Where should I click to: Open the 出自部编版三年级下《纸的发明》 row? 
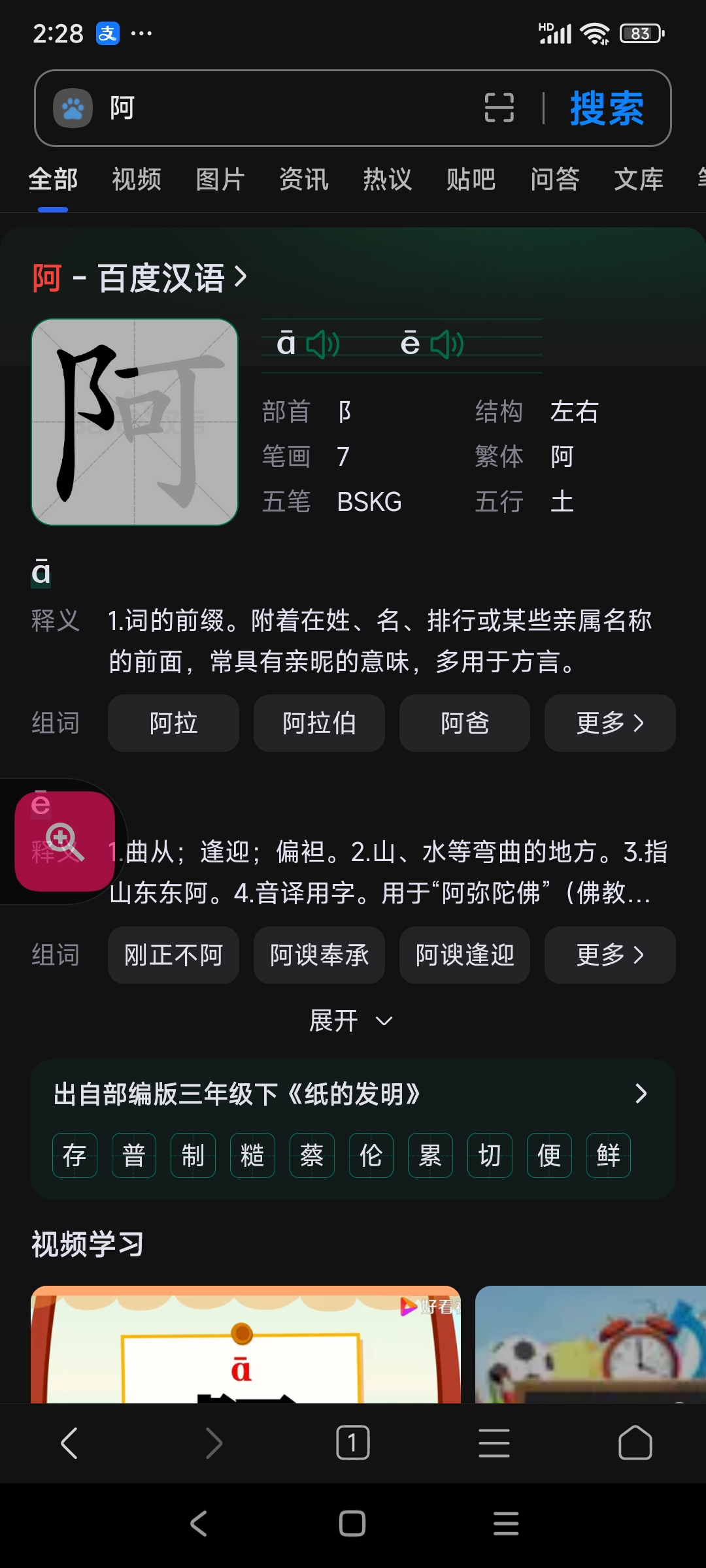[x=352, y=1094]
